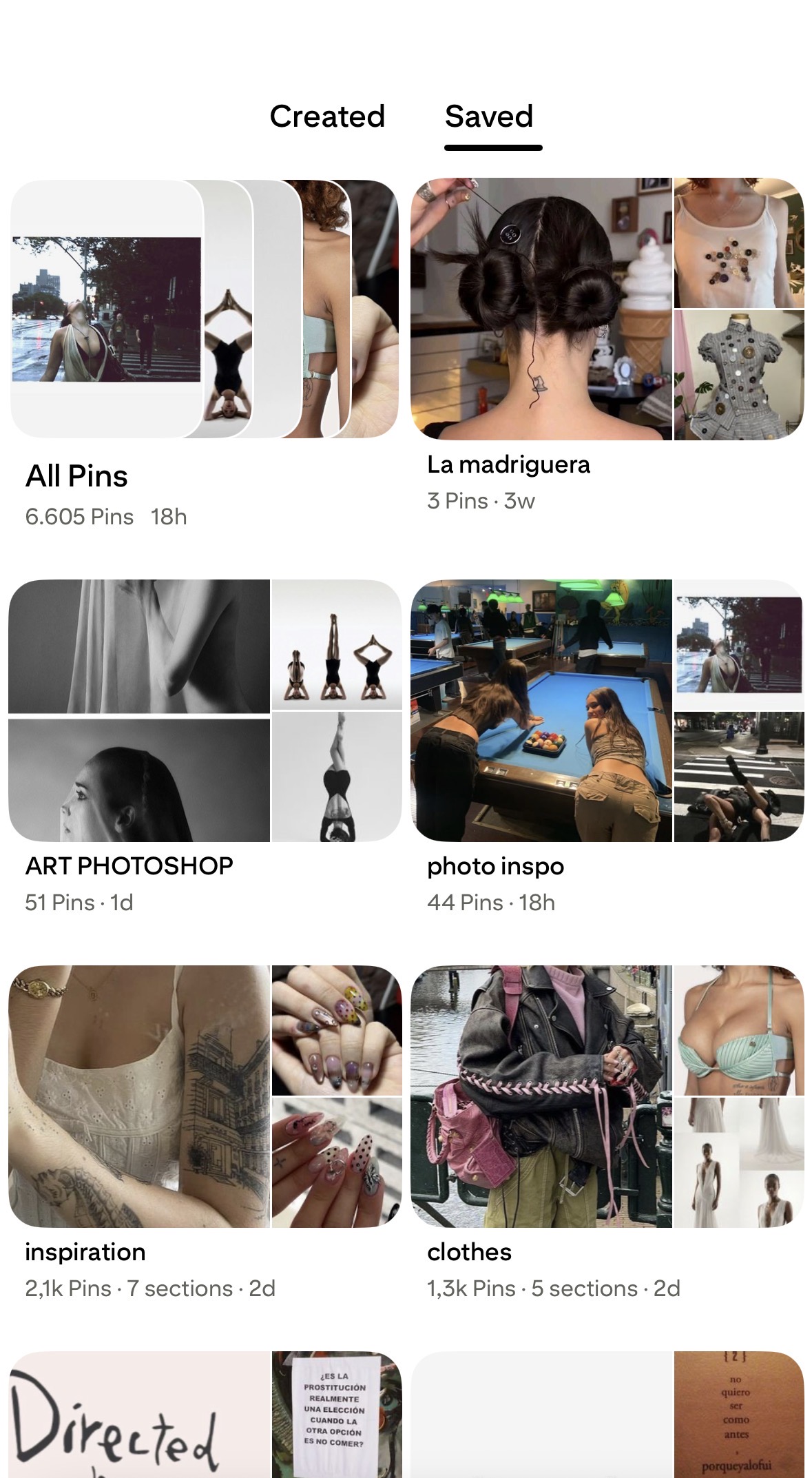This screenshot has height=1478, width=812.
Task: View the ART PHOTOSHOP board
Action: pyautogui.click(x=204, y=710)
